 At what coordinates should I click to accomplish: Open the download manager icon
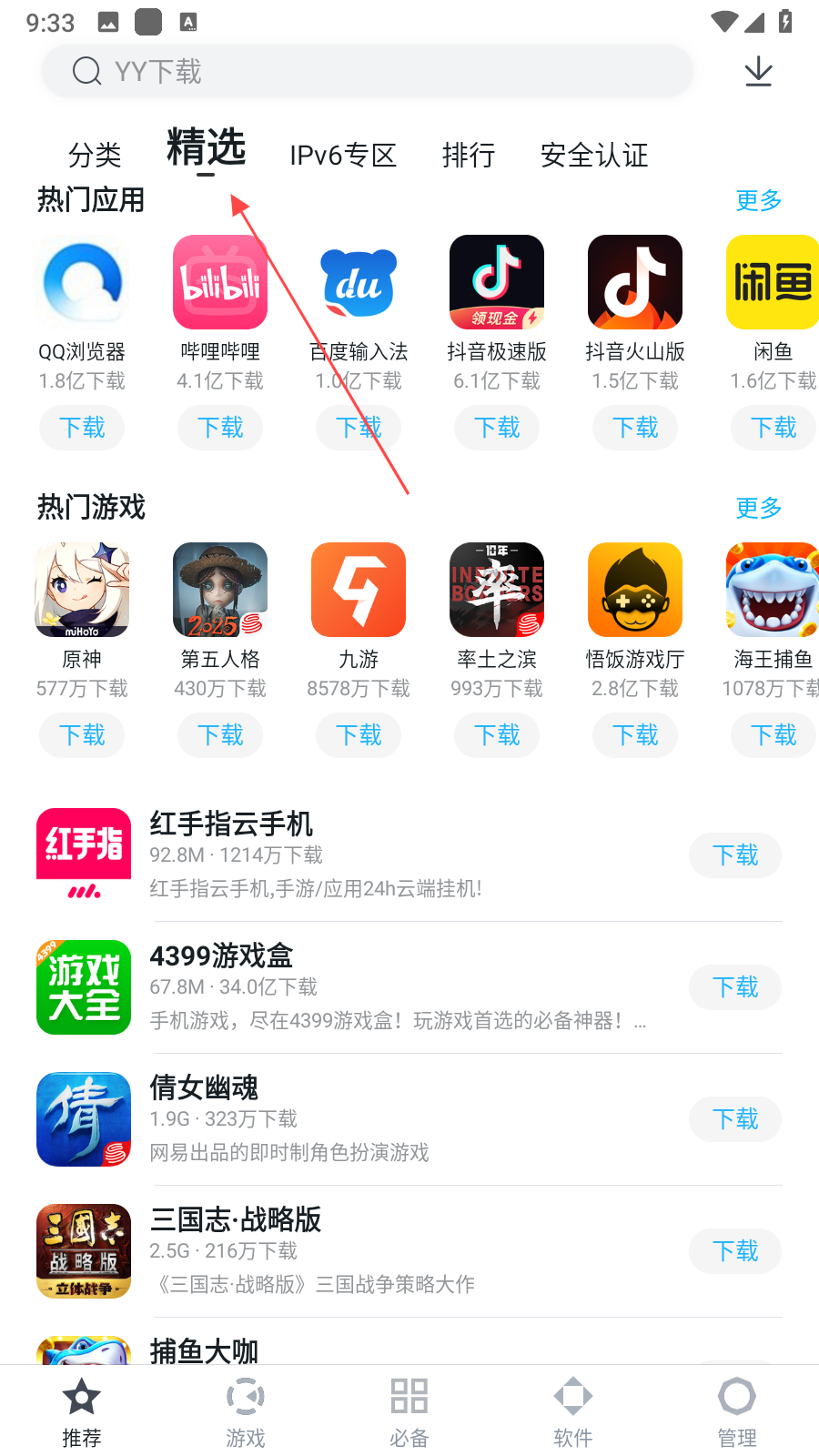[x=758, y=71]
